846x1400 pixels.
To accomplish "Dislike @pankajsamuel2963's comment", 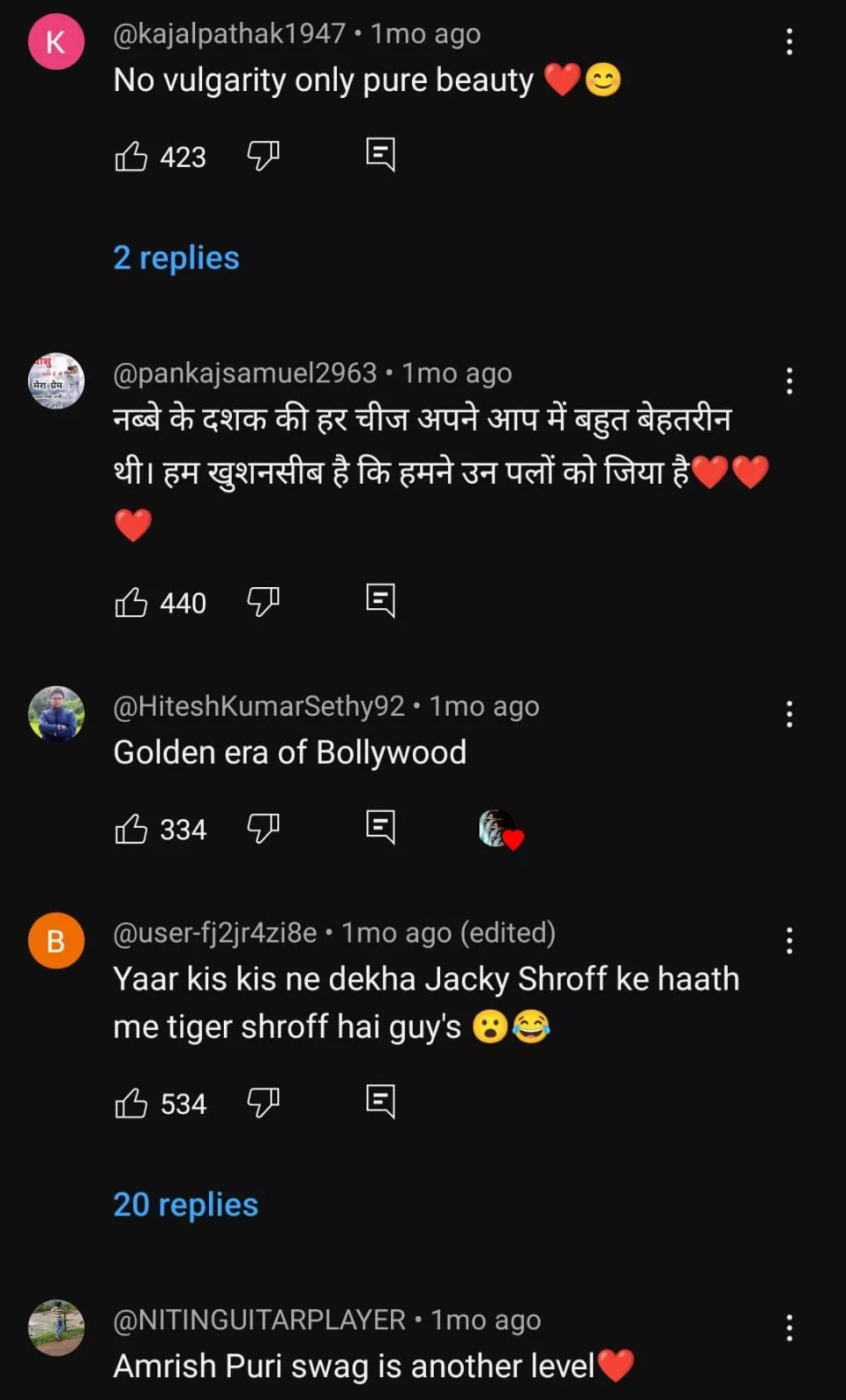I will 262,601.
